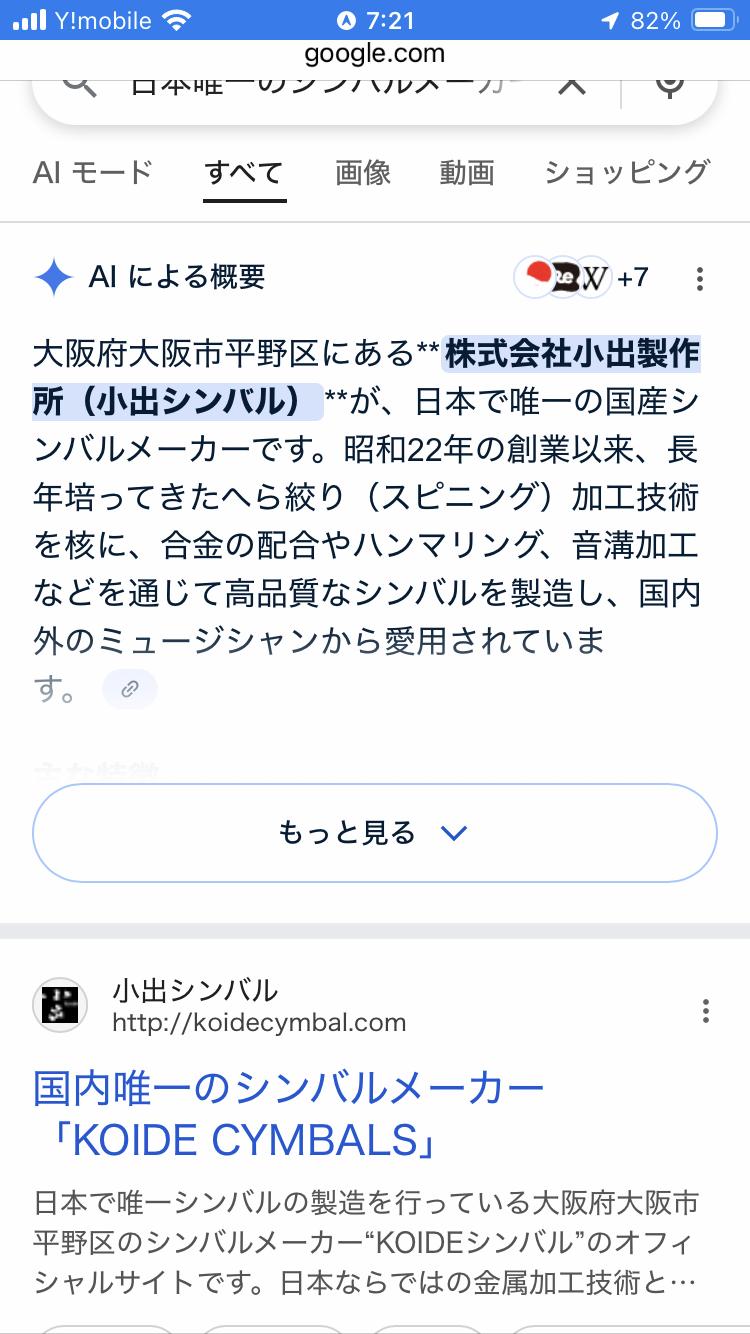Switch to the ショッピング tab

[x=627, y=173]
